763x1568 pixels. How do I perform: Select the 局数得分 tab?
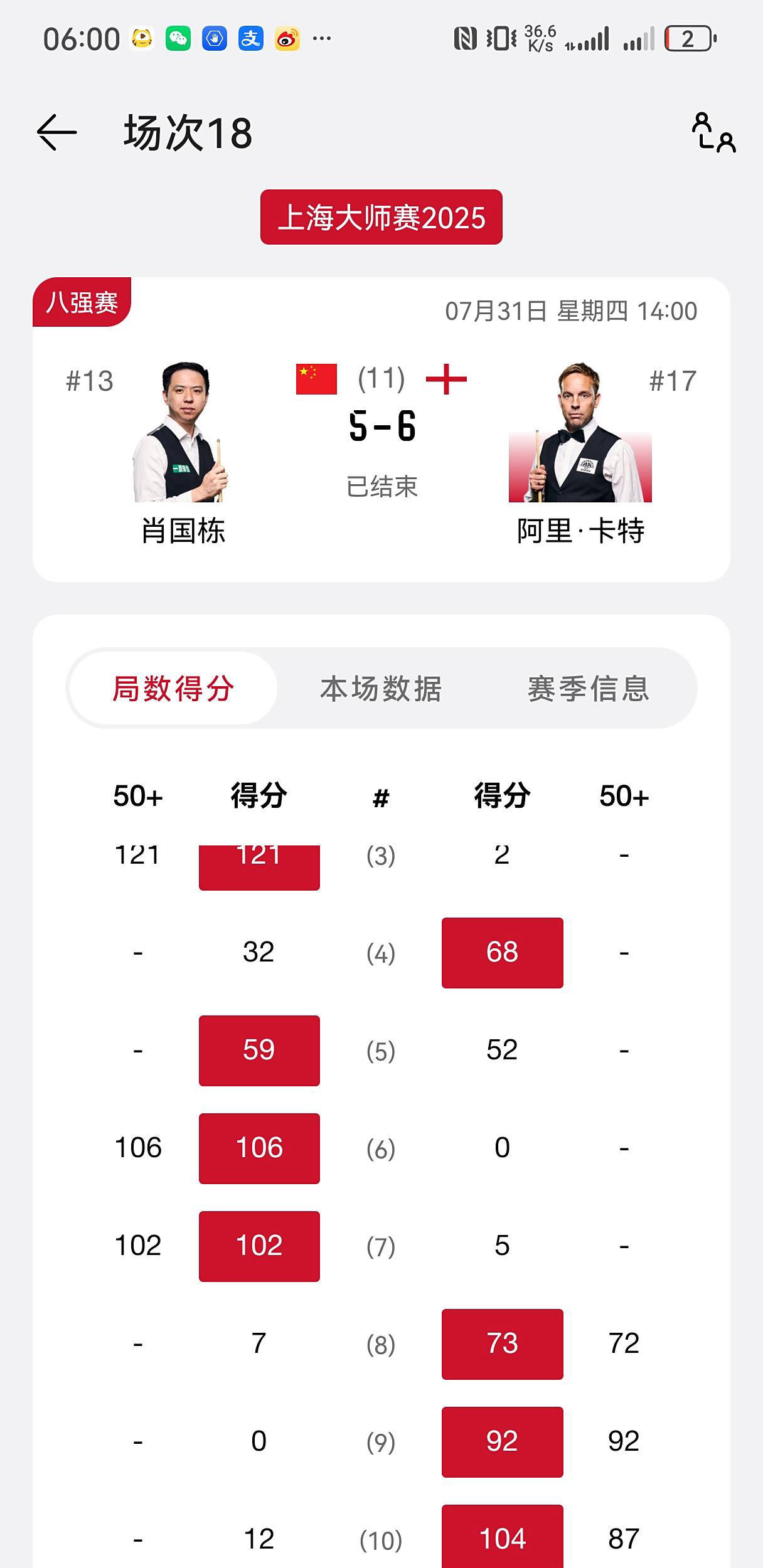tap(173, 689)
